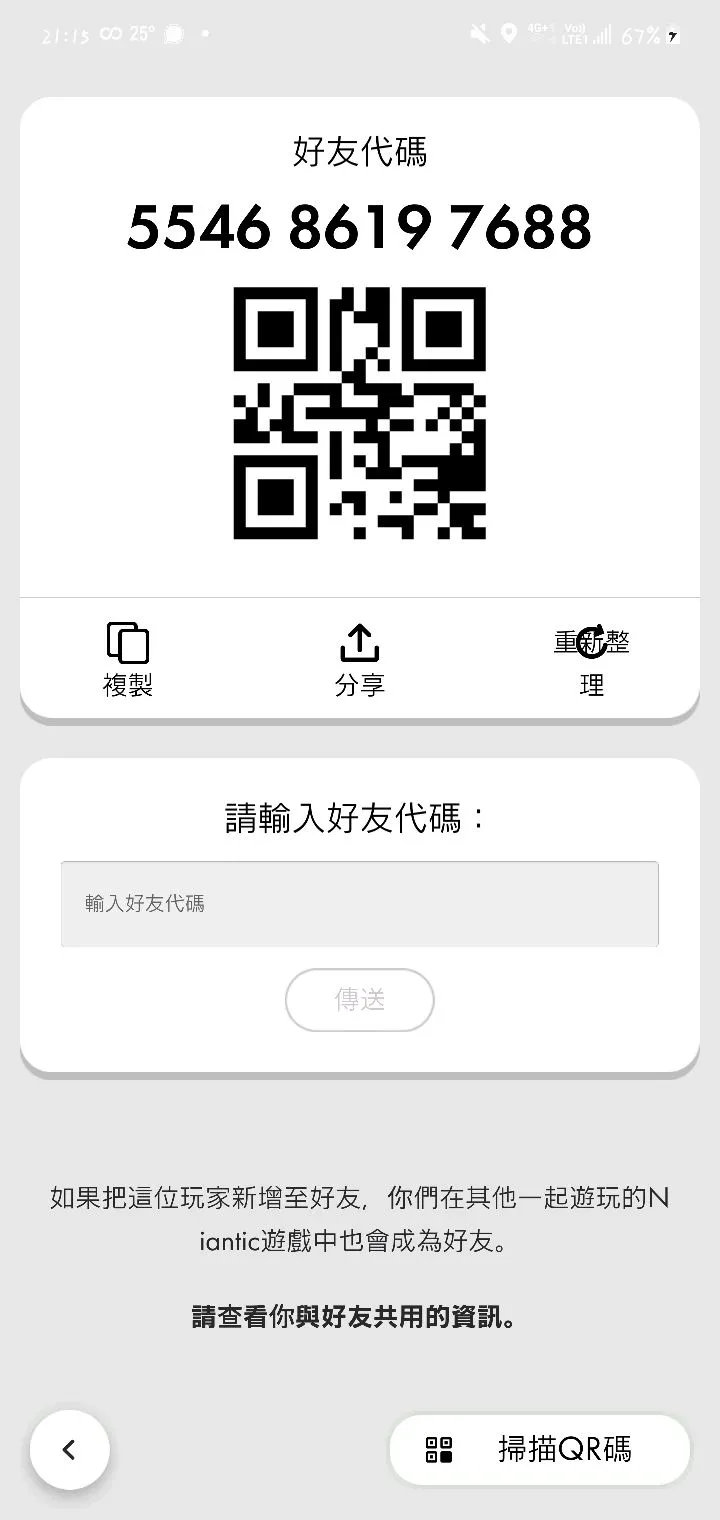720x1520 pixels.
Task: Refresh the friend code with 重新整理
Action: [x=592, y=658]
